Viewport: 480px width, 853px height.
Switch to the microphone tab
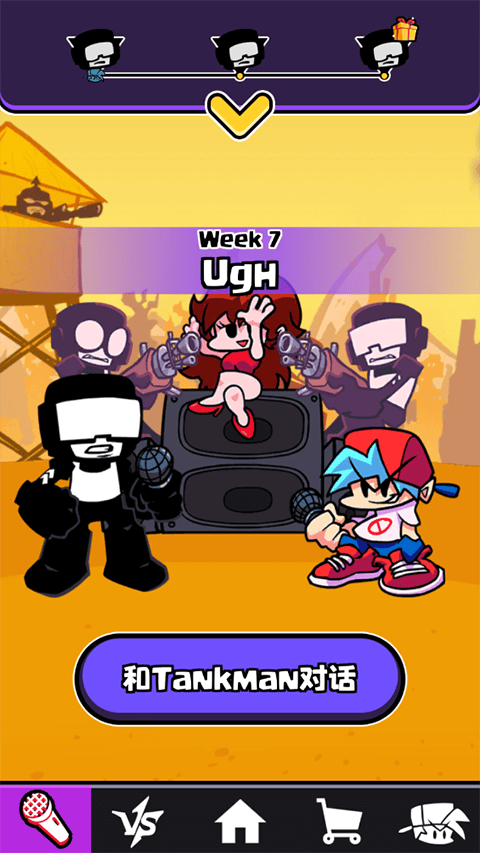[45, 819]
